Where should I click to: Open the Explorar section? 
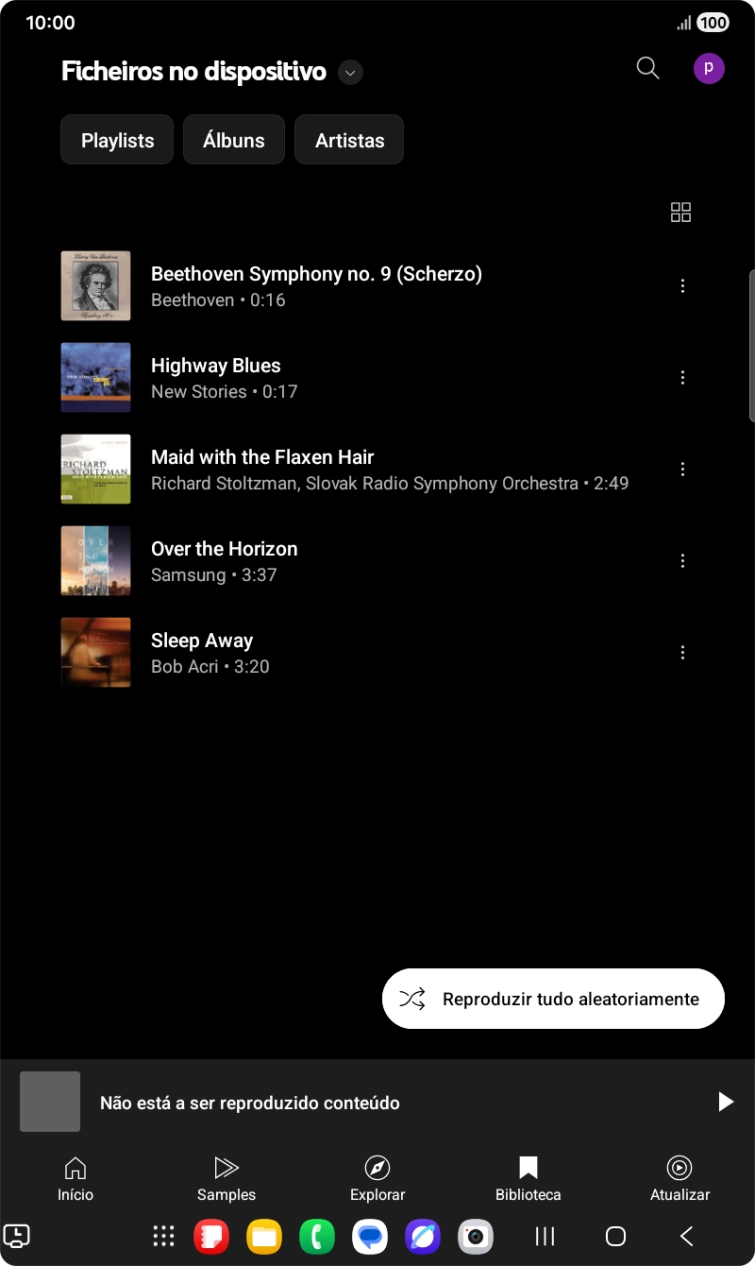(x=377, y=1177)
